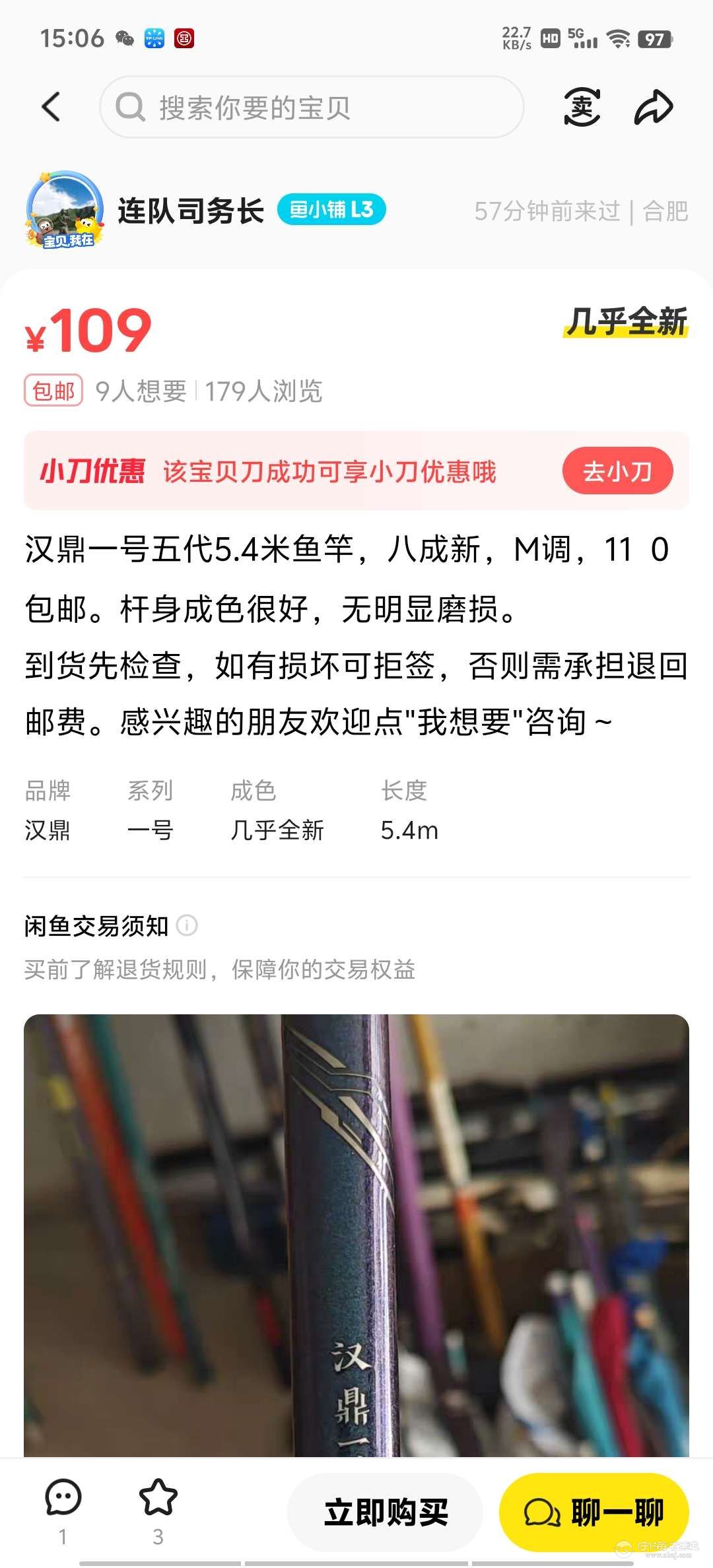Tap 立即购买 to buy now
Image resolution: width=713 pixels, height=1568 pixels.
pyautogui.click(x=386, y=1512)
